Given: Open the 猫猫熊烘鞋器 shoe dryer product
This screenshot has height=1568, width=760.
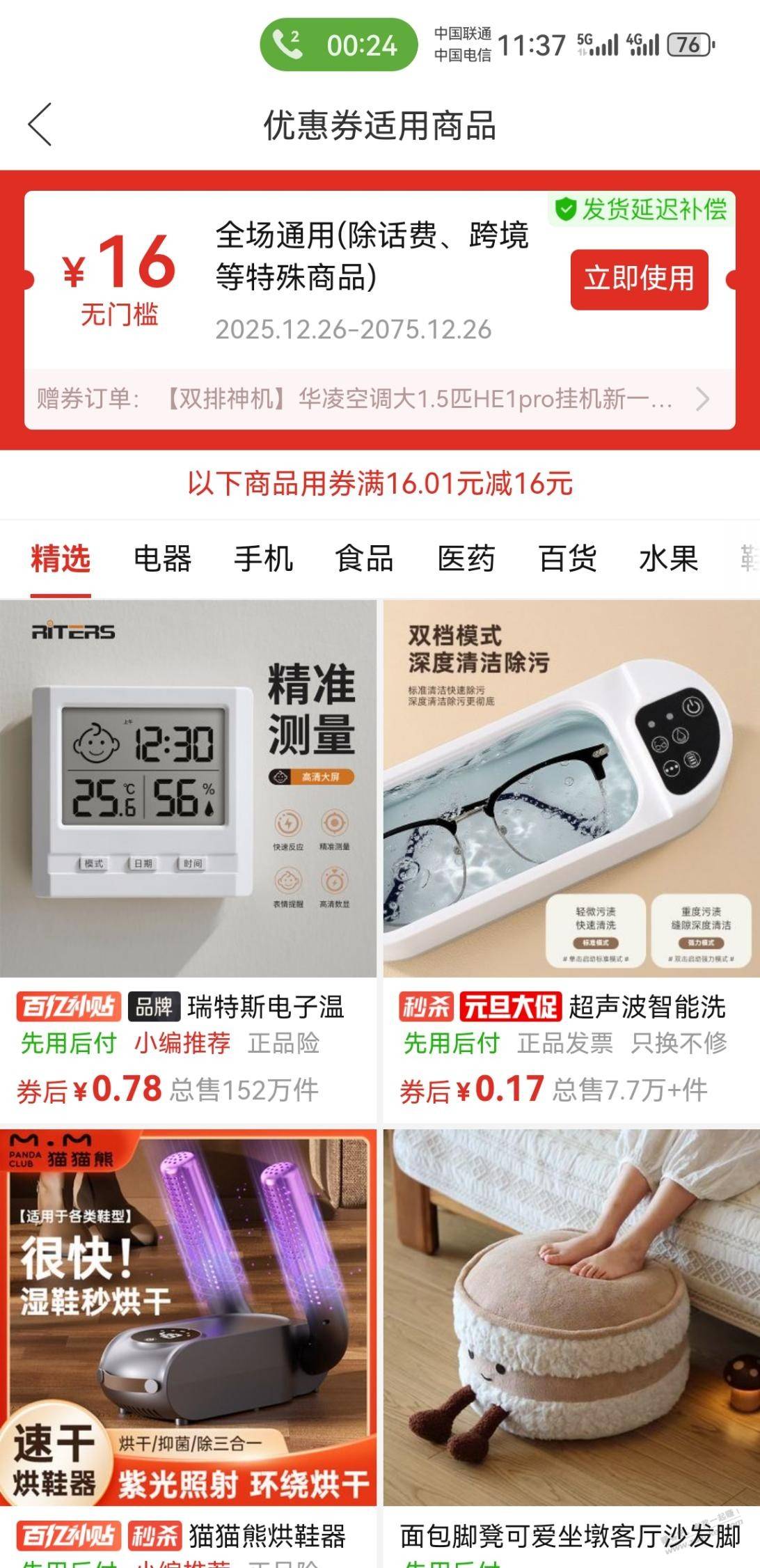Looking at the screenshot, I should (188, 1316).
